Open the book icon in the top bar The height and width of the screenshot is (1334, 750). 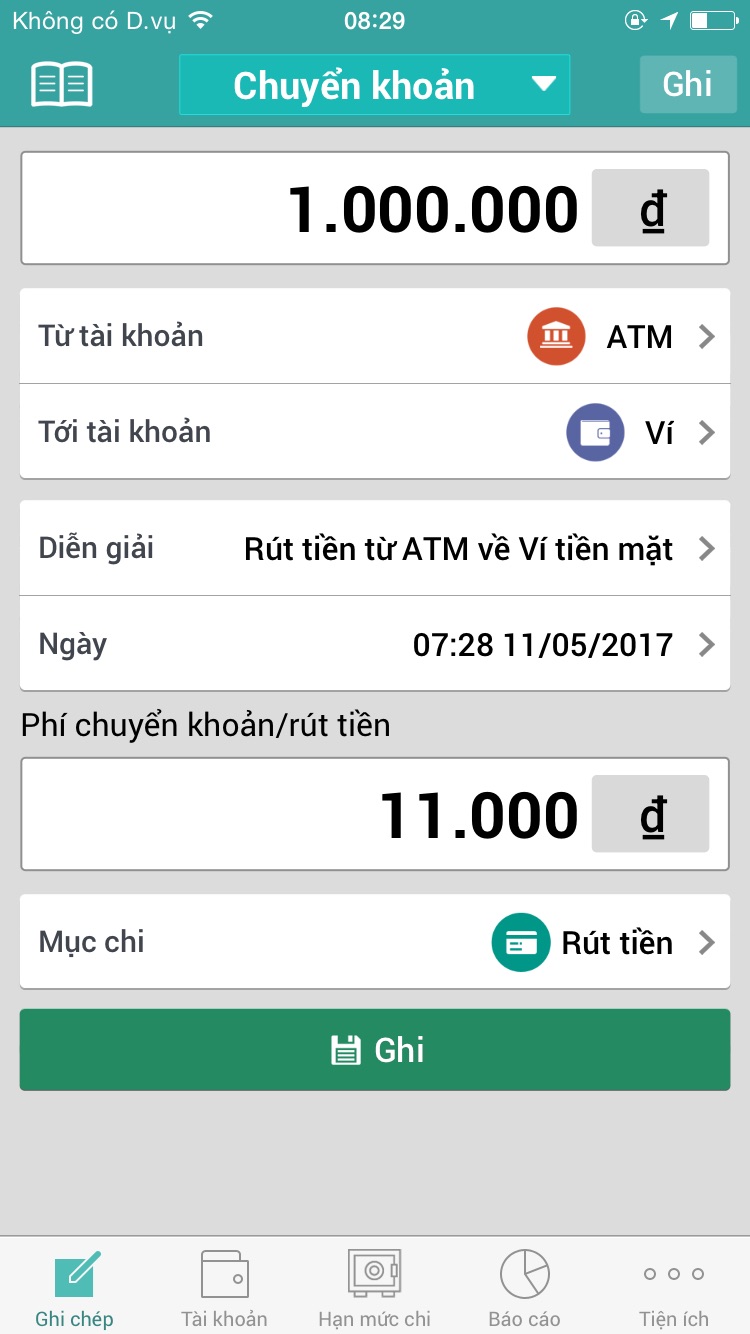click(x=62, y=85)
